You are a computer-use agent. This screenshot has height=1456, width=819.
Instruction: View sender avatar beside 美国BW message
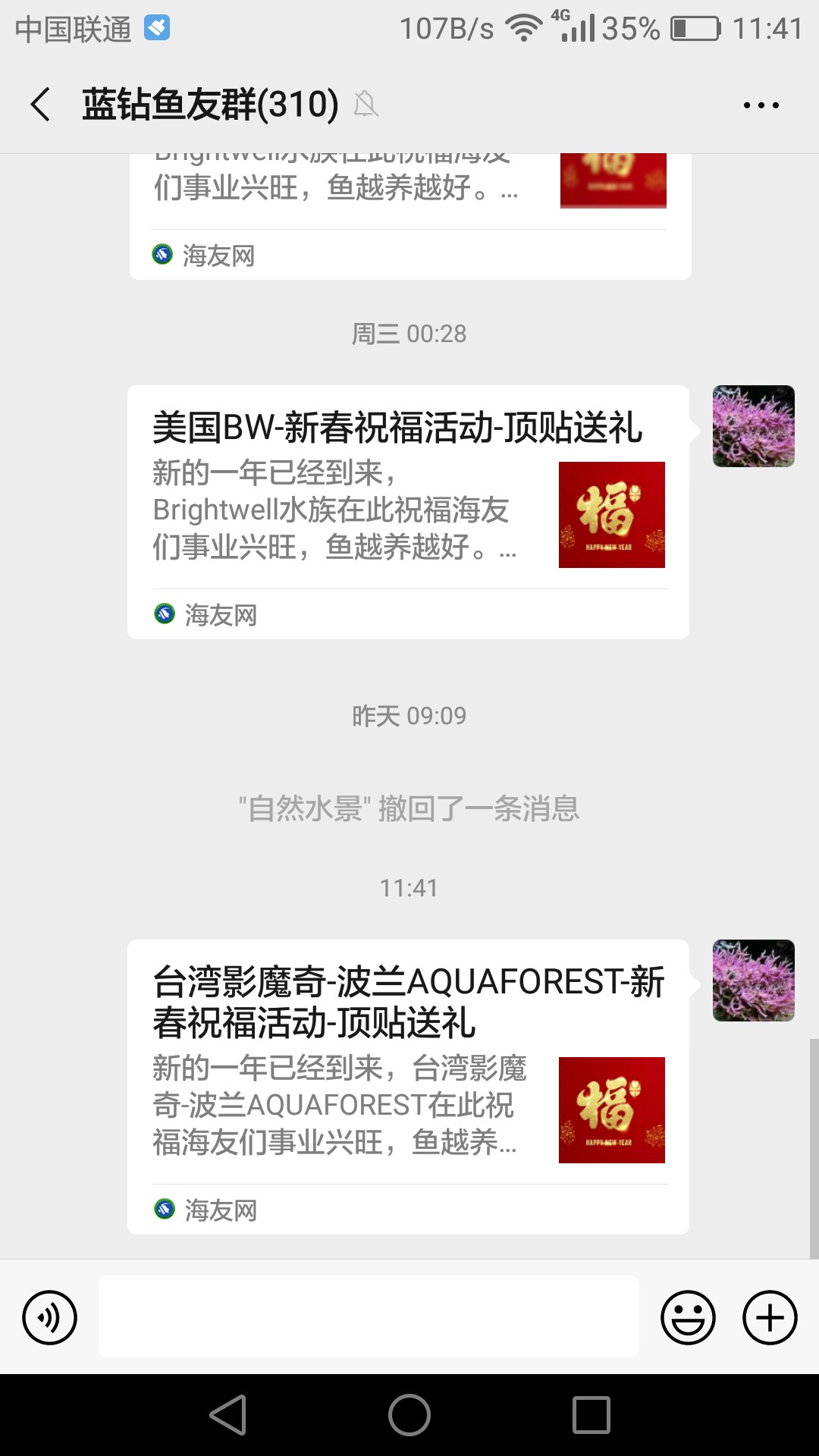[x=753, y=426]
